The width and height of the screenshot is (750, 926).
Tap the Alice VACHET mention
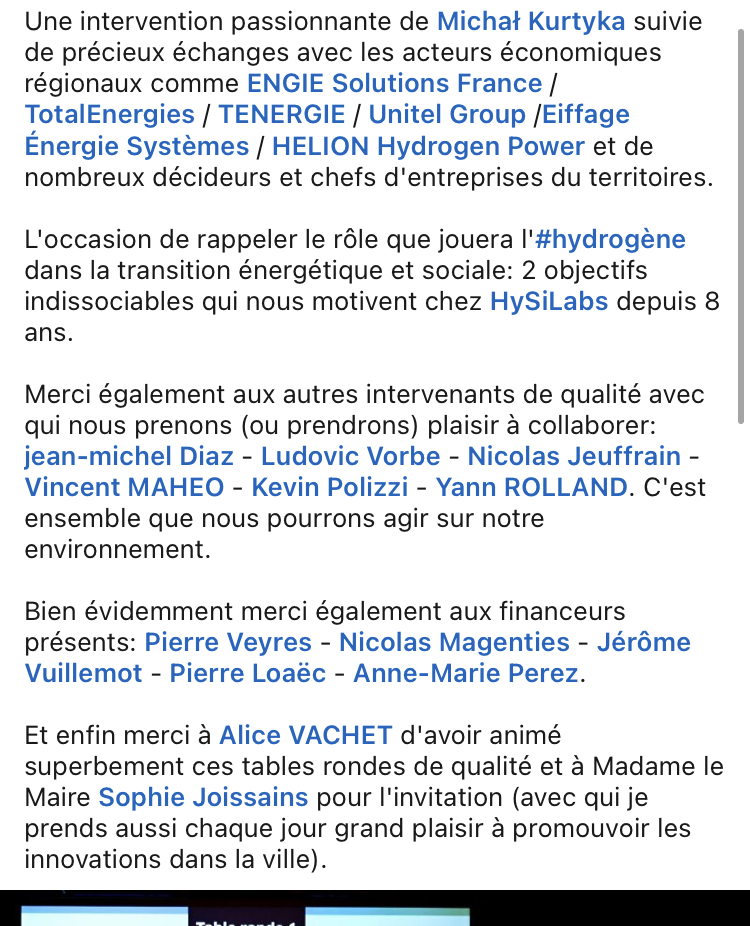pyautogui.click(x=306, y=736)
